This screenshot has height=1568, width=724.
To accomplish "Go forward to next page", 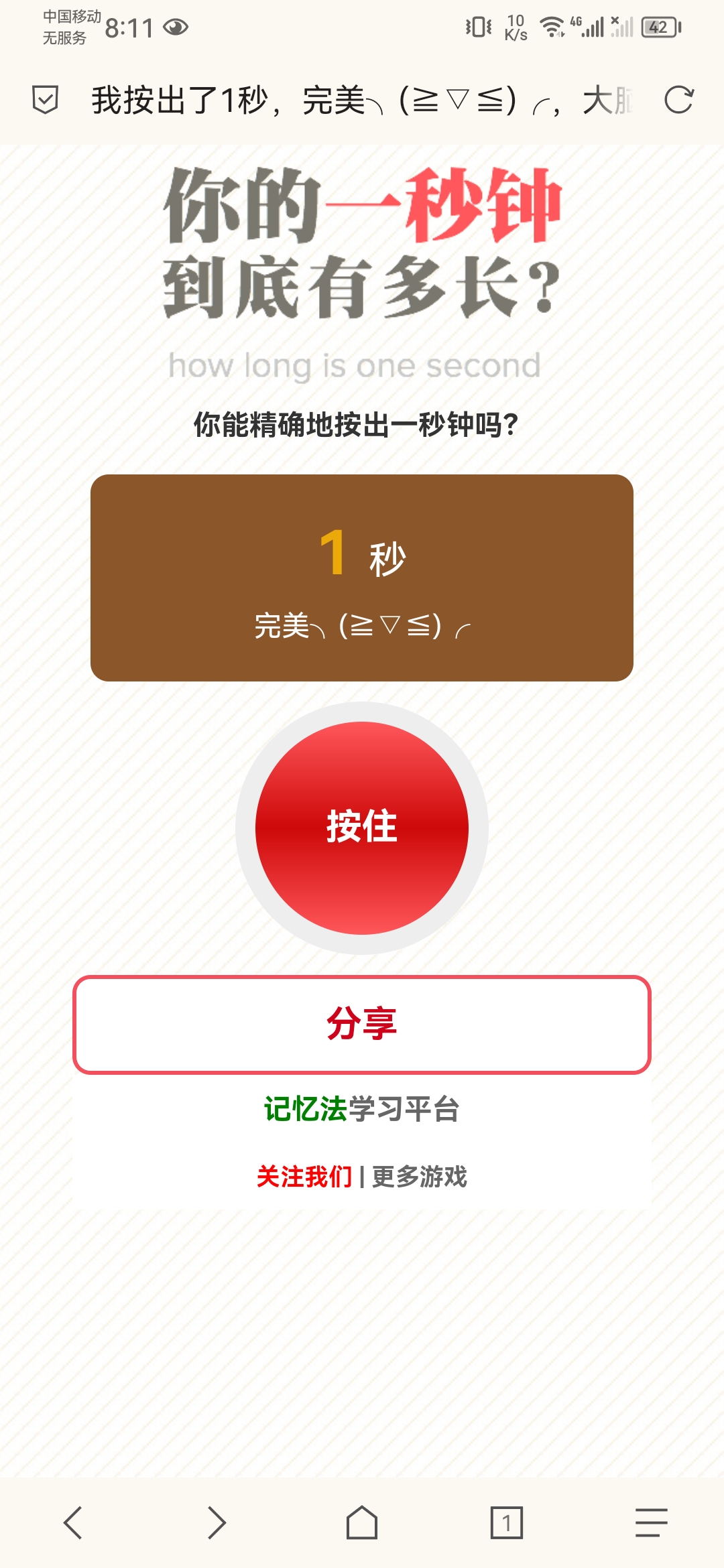I will 217,1522.
